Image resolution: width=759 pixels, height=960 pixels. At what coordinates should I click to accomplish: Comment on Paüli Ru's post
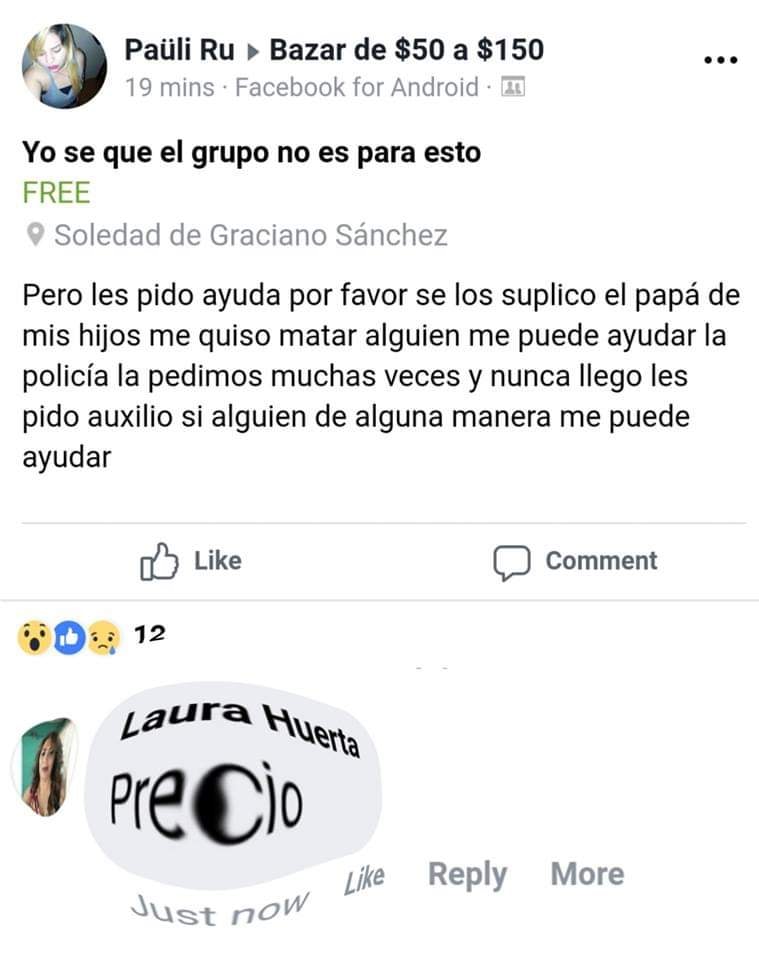coord(576,561)
